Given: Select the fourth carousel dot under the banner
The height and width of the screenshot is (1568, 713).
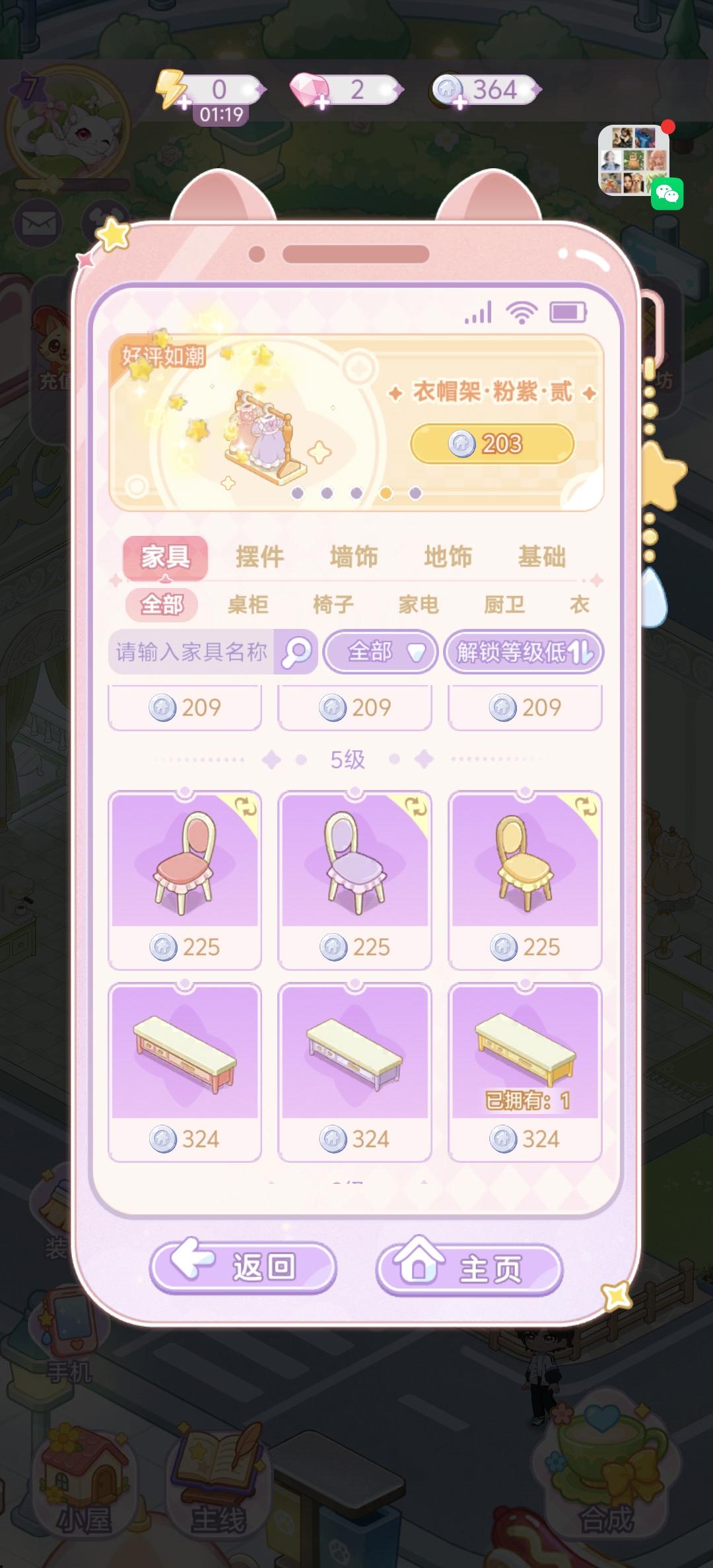Looking at the screenshot, I should pos(385,492).
